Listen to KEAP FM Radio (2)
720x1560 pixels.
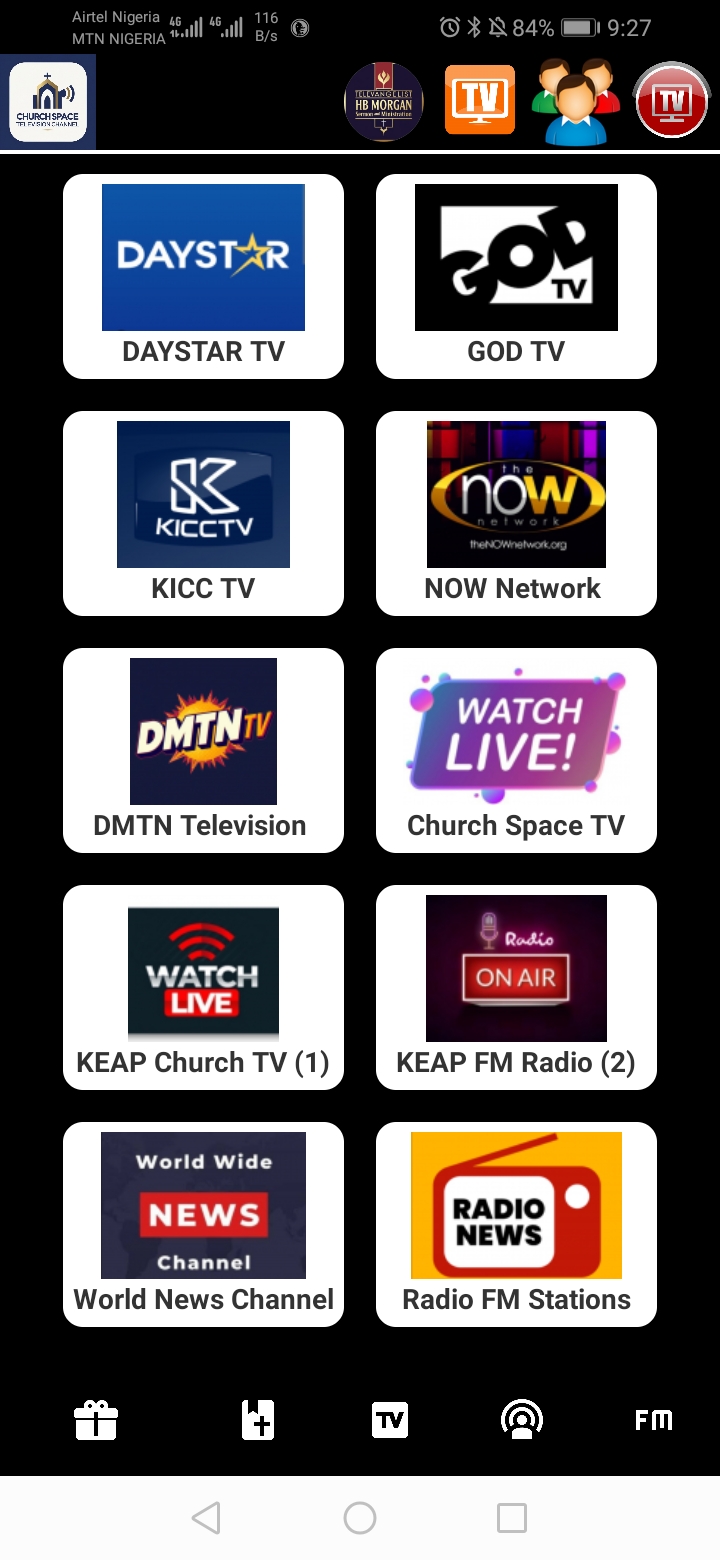point(516,987)
